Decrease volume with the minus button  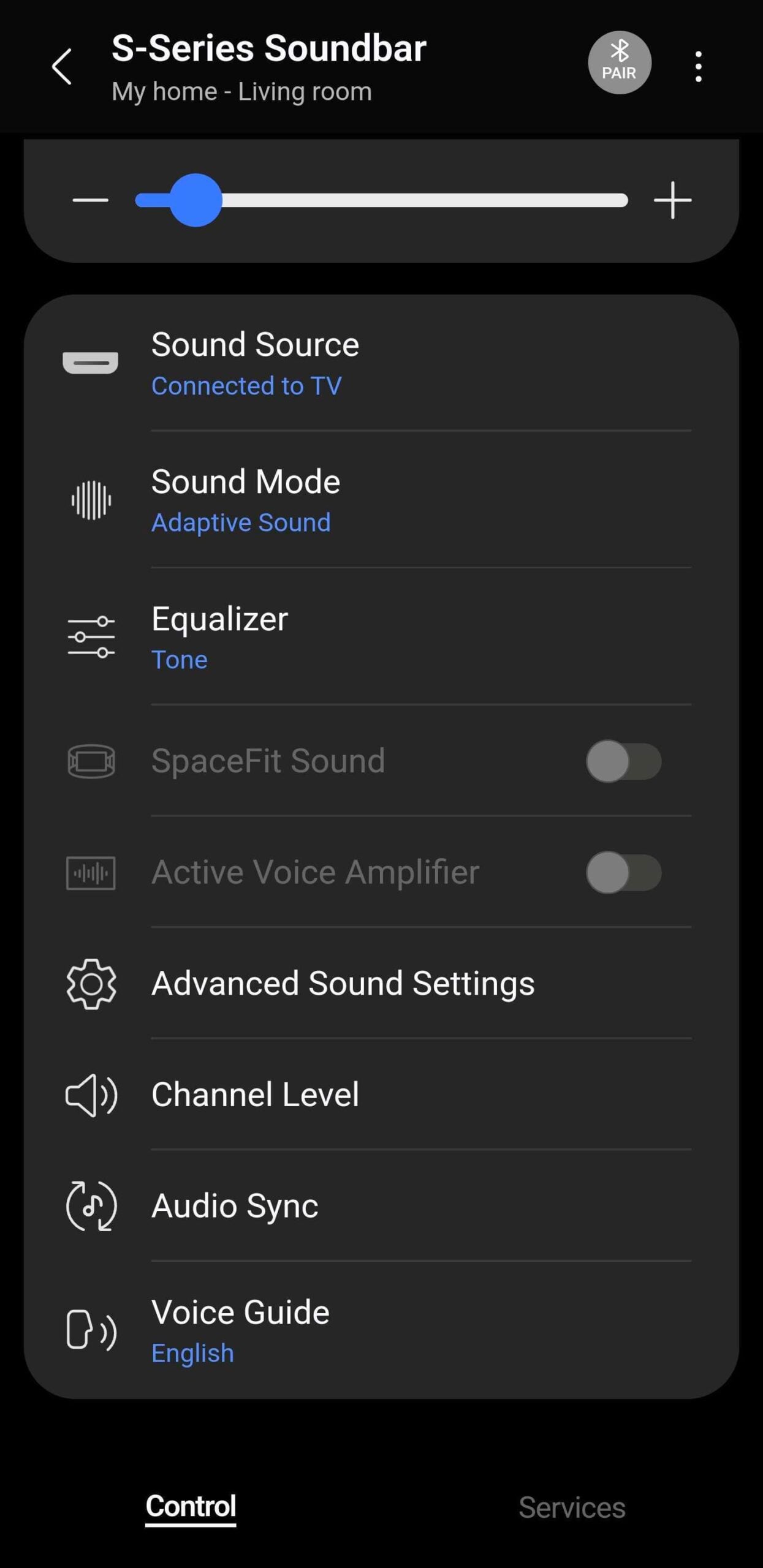(90, 200)
